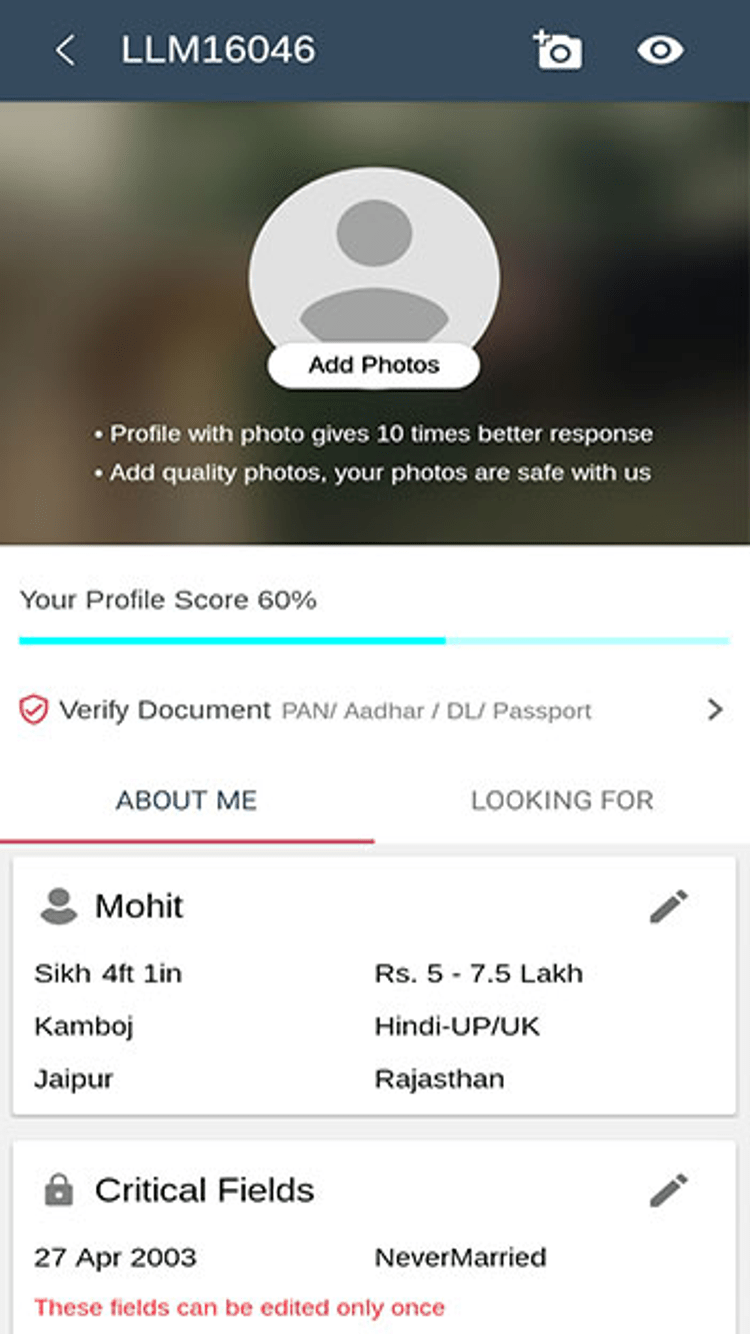Edit Mohit's basic details with the pencil
Viewport: 750px width, 1334px height.
[668, 907]
